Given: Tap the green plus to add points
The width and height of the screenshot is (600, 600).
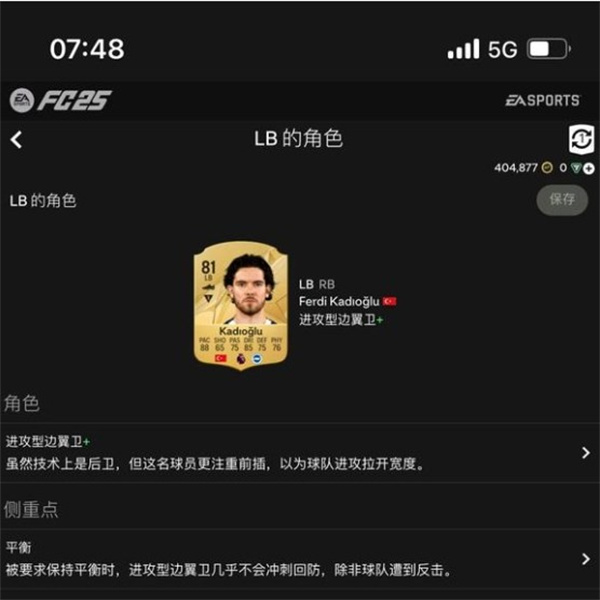Looking at the screenshot, I should pyautogui.click(x=589, y=168).
